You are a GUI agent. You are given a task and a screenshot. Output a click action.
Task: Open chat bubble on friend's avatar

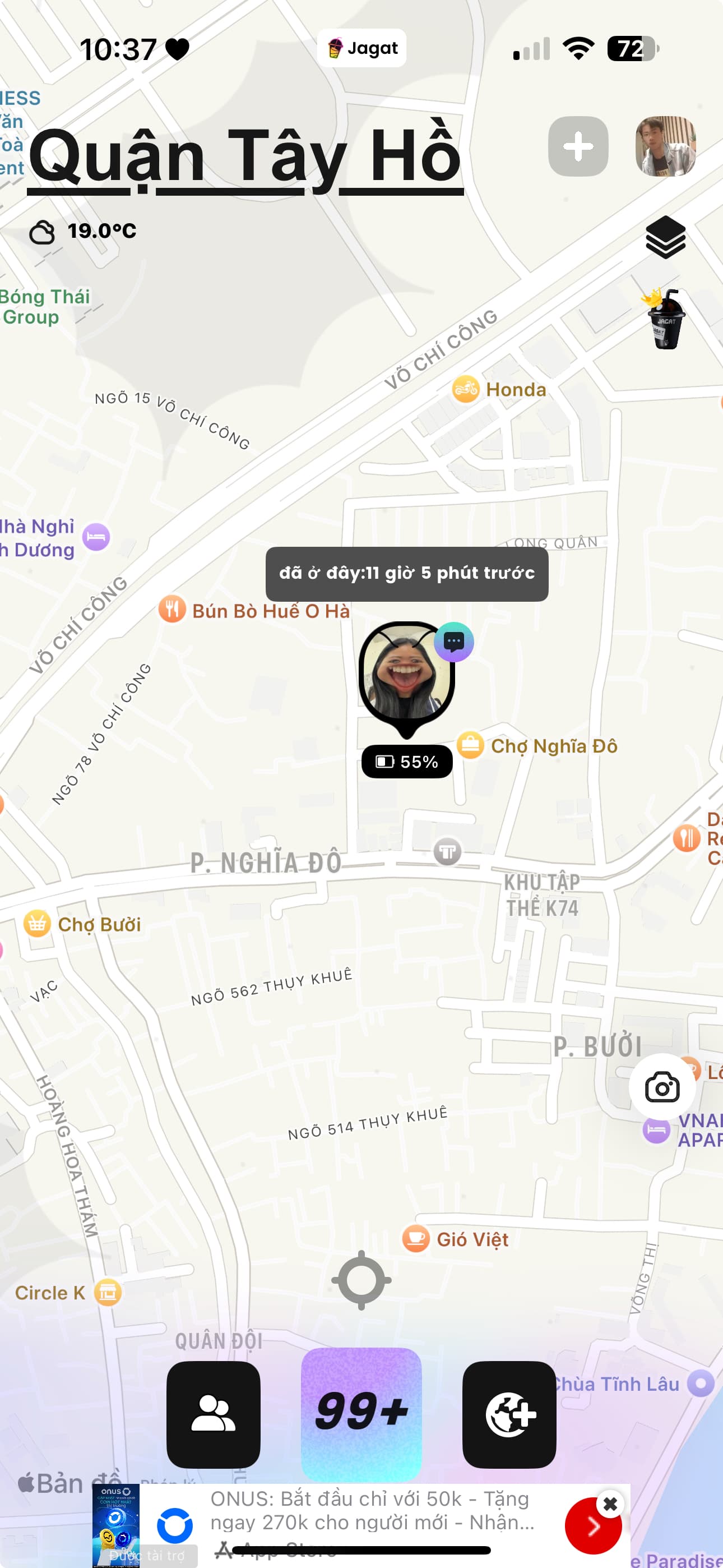coord(454,642)
